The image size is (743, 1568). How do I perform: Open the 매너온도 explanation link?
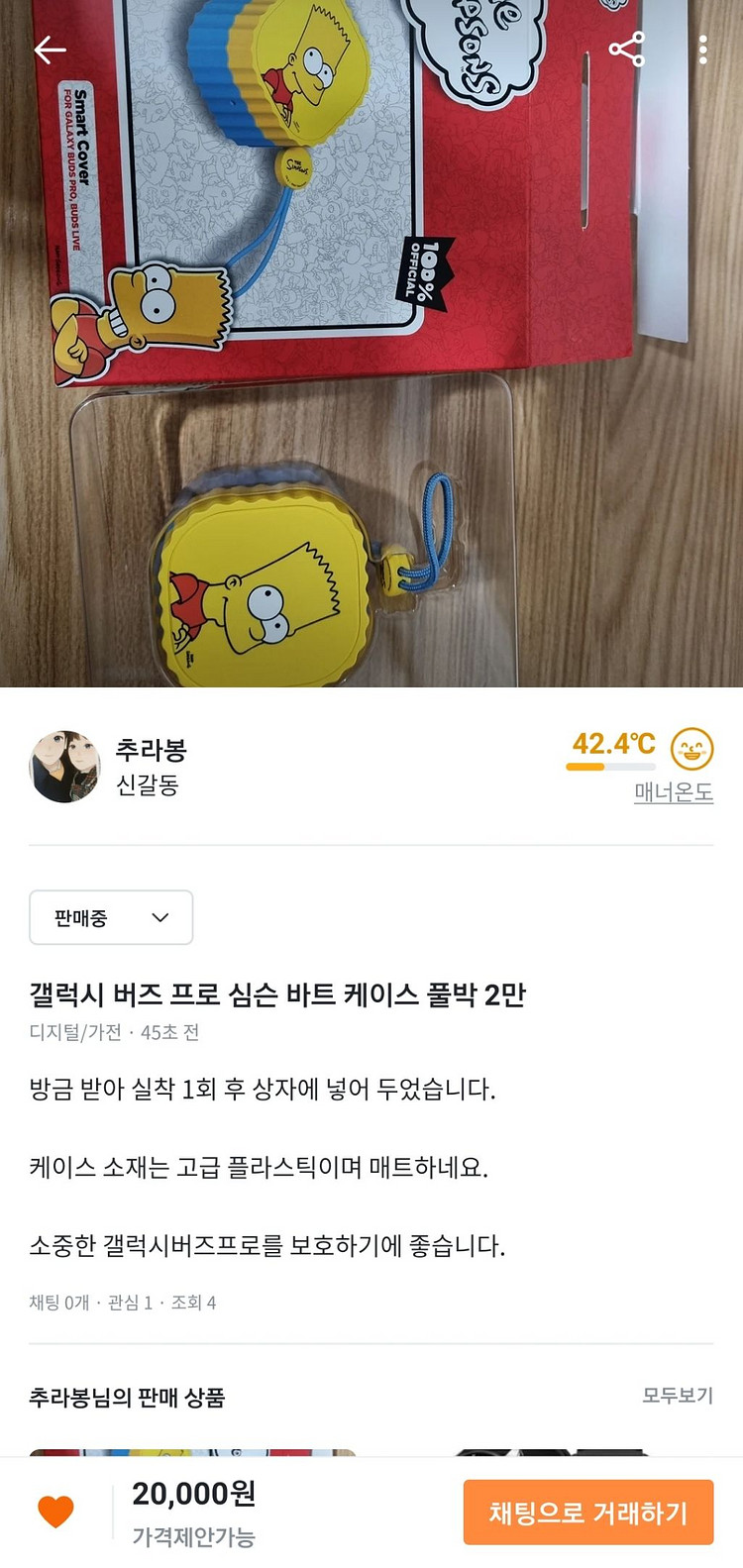click(x=674, y=792)
